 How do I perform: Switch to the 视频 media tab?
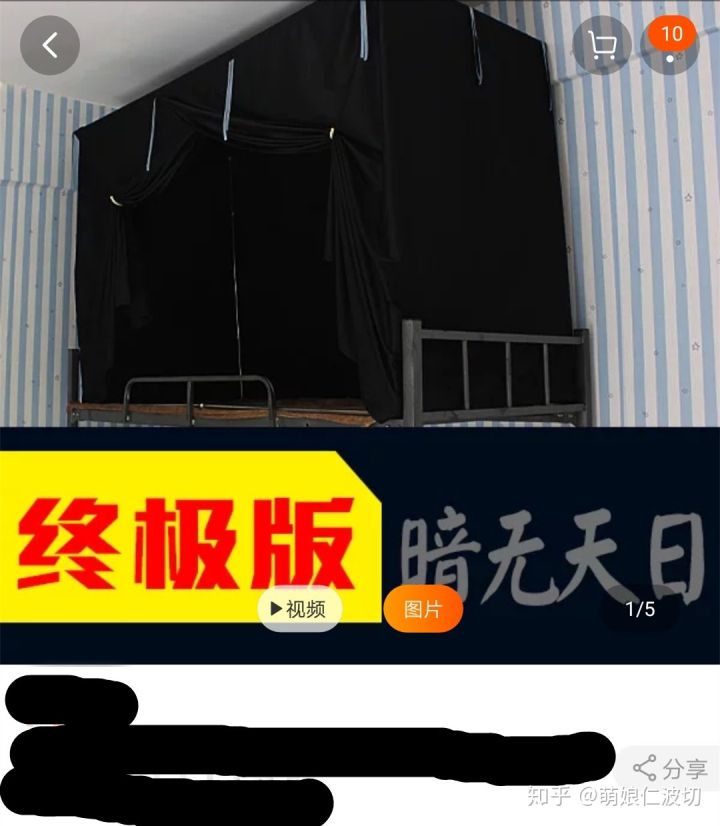point(300,609)
